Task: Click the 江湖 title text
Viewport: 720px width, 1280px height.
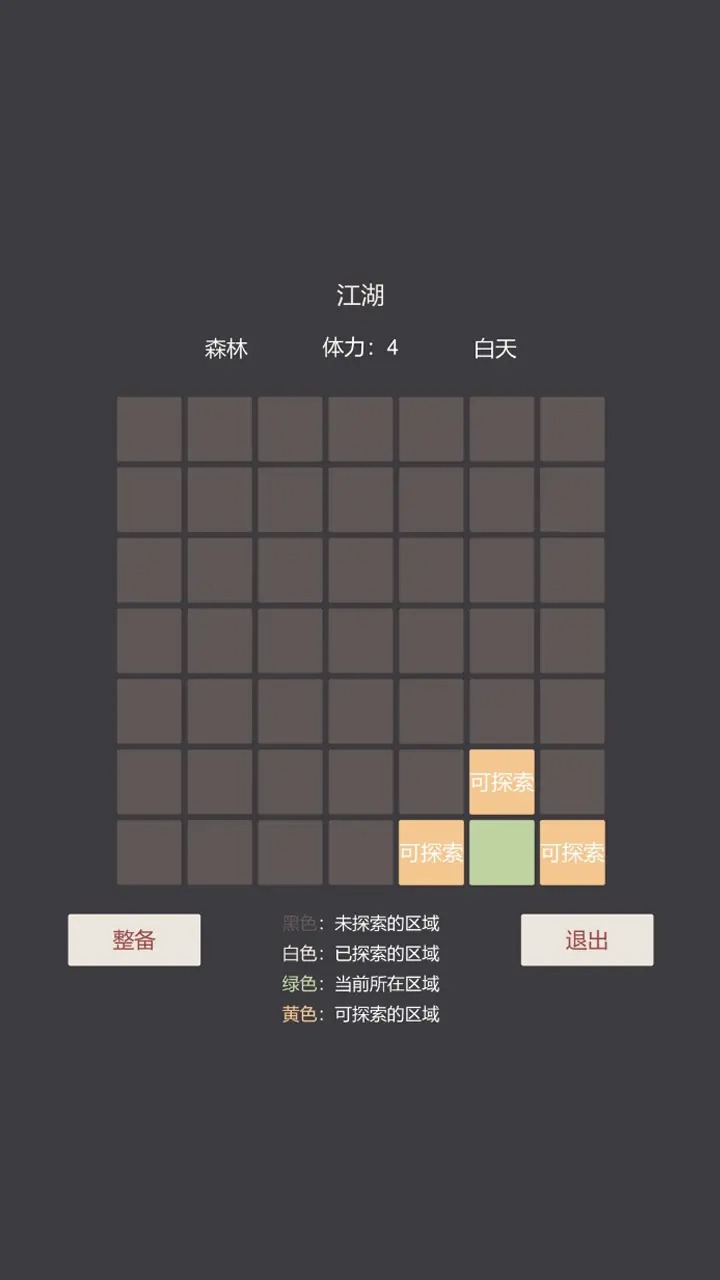Action: point(360,296)
